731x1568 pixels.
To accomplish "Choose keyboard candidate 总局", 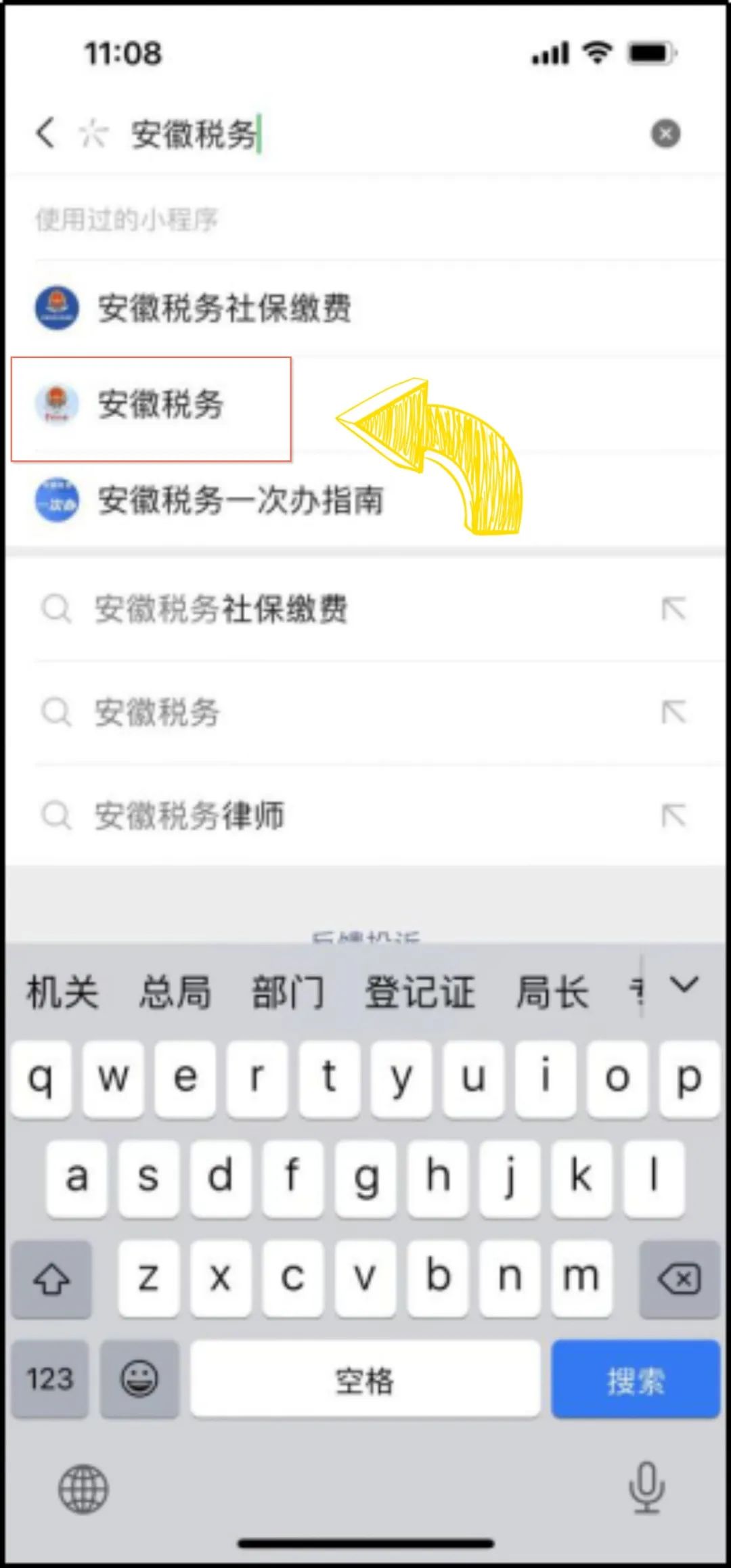I will pyautogui.click(x=175, y=992).
